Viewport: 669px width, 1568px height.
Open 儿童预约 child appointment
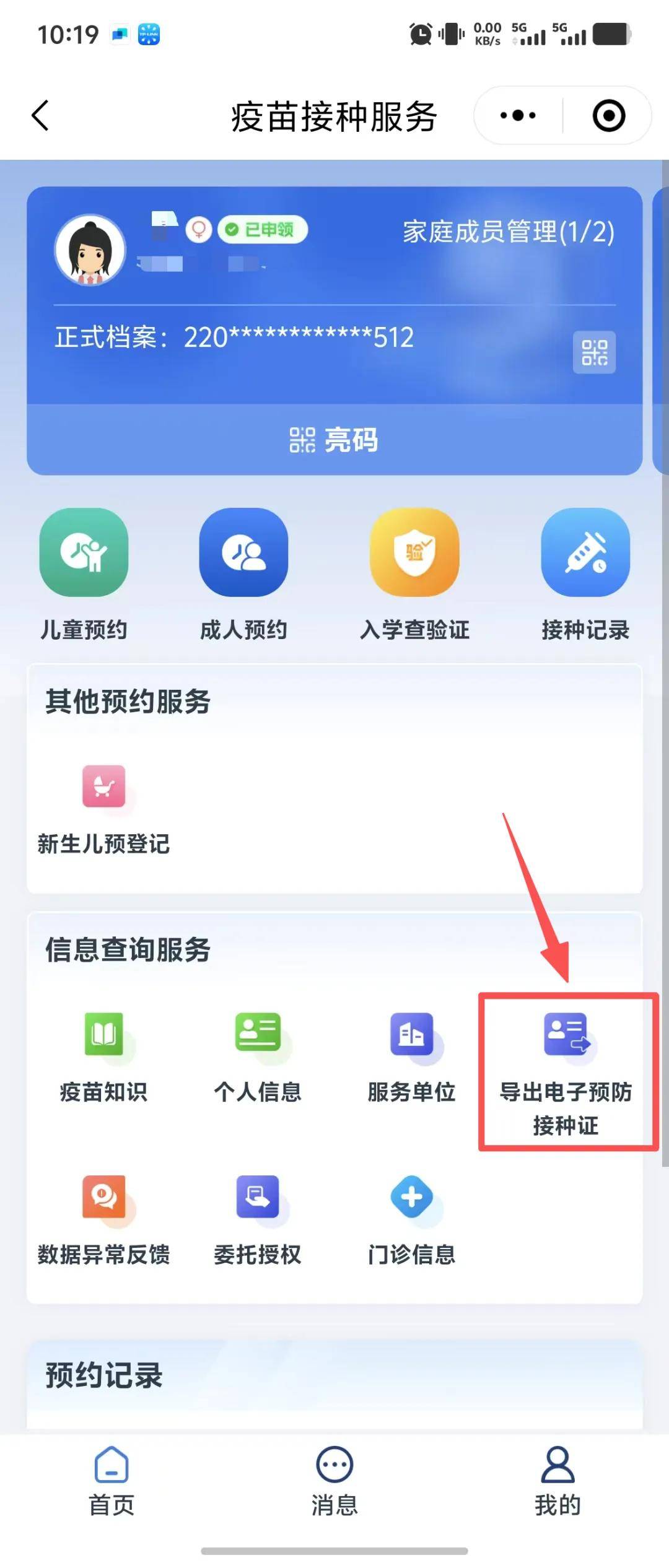84,573
